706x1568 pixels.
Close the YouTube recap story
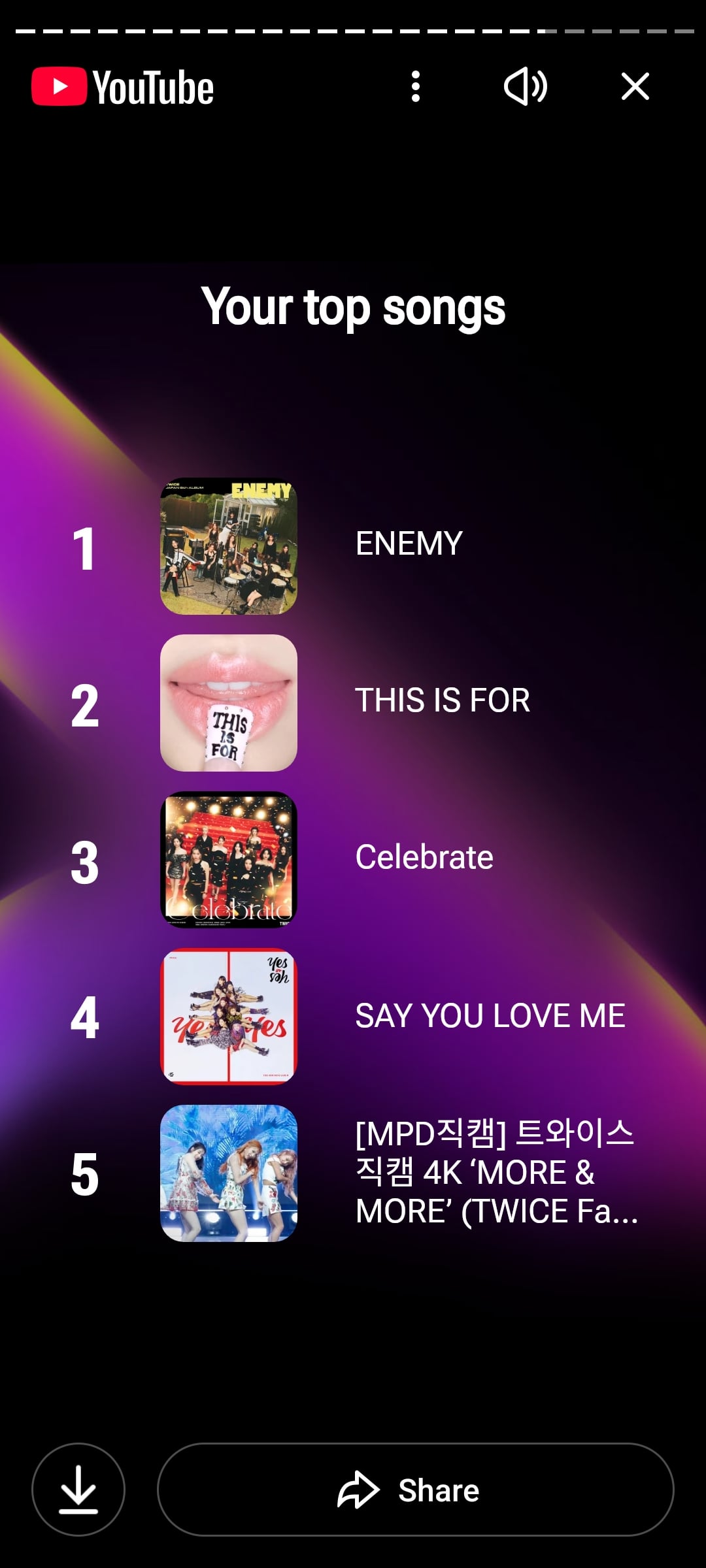pos(635,86)
